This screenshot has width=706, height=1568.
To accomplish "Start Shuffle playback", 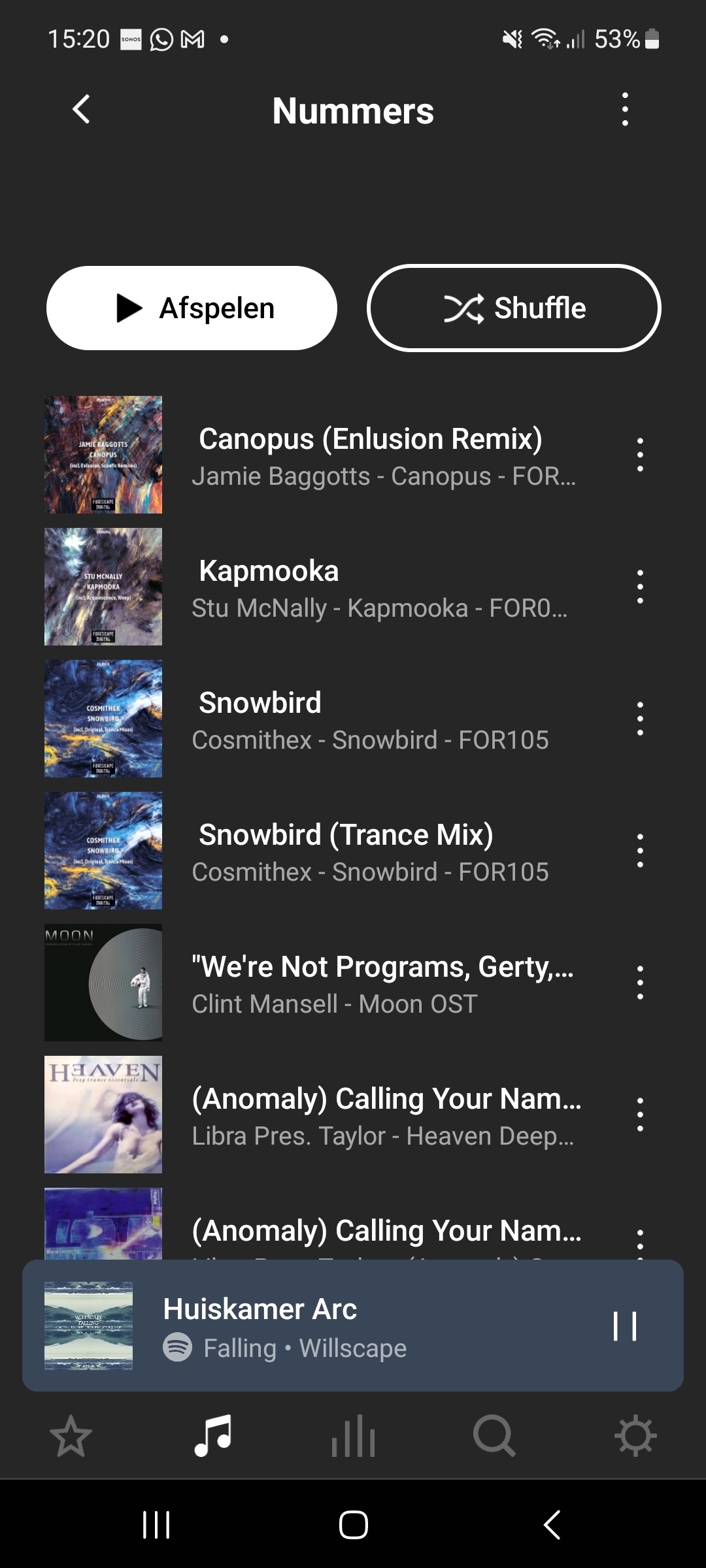I will pos(514,308).
